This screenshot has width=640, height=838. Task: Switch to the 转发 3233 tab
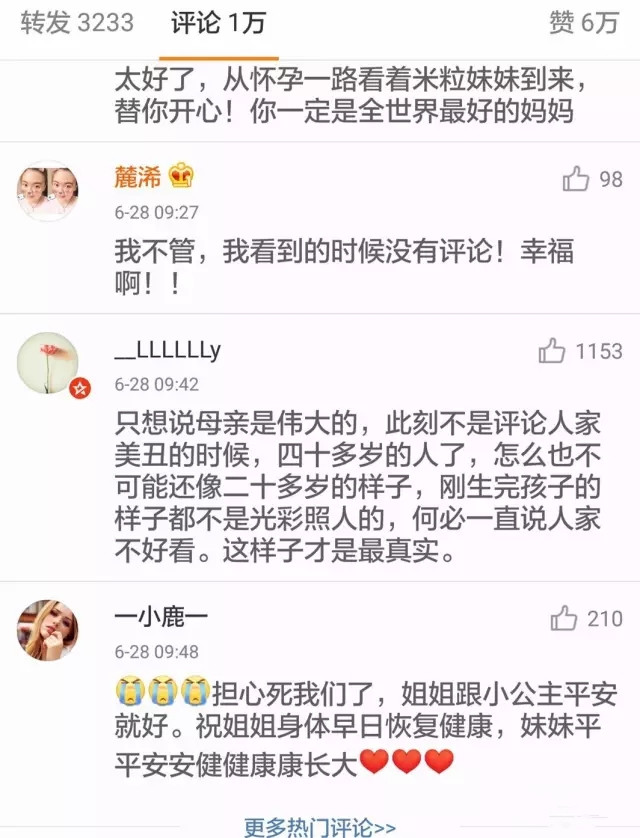coord(77,23)
